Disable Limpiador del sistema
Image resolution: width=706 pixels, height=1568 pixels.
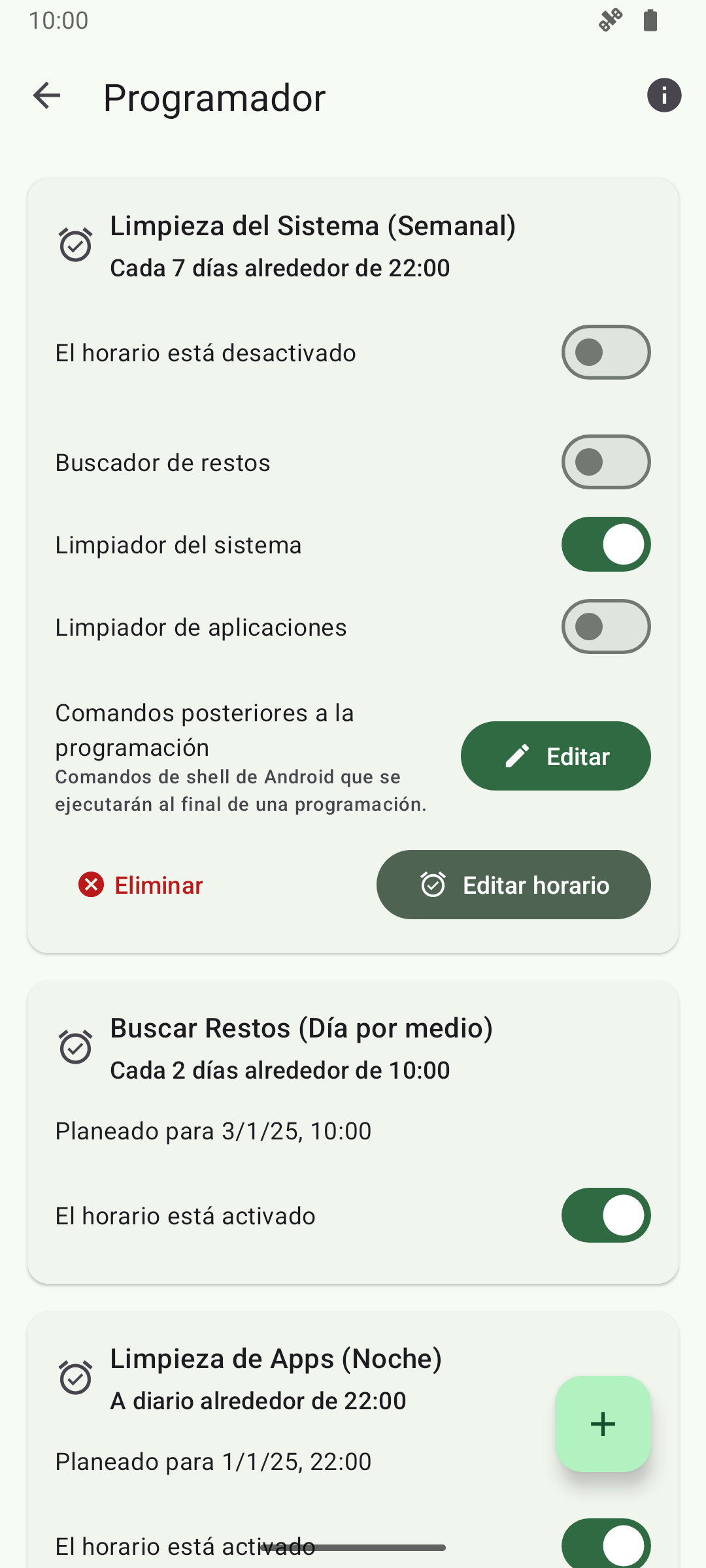pyautogui.click(x=605, y=544)
